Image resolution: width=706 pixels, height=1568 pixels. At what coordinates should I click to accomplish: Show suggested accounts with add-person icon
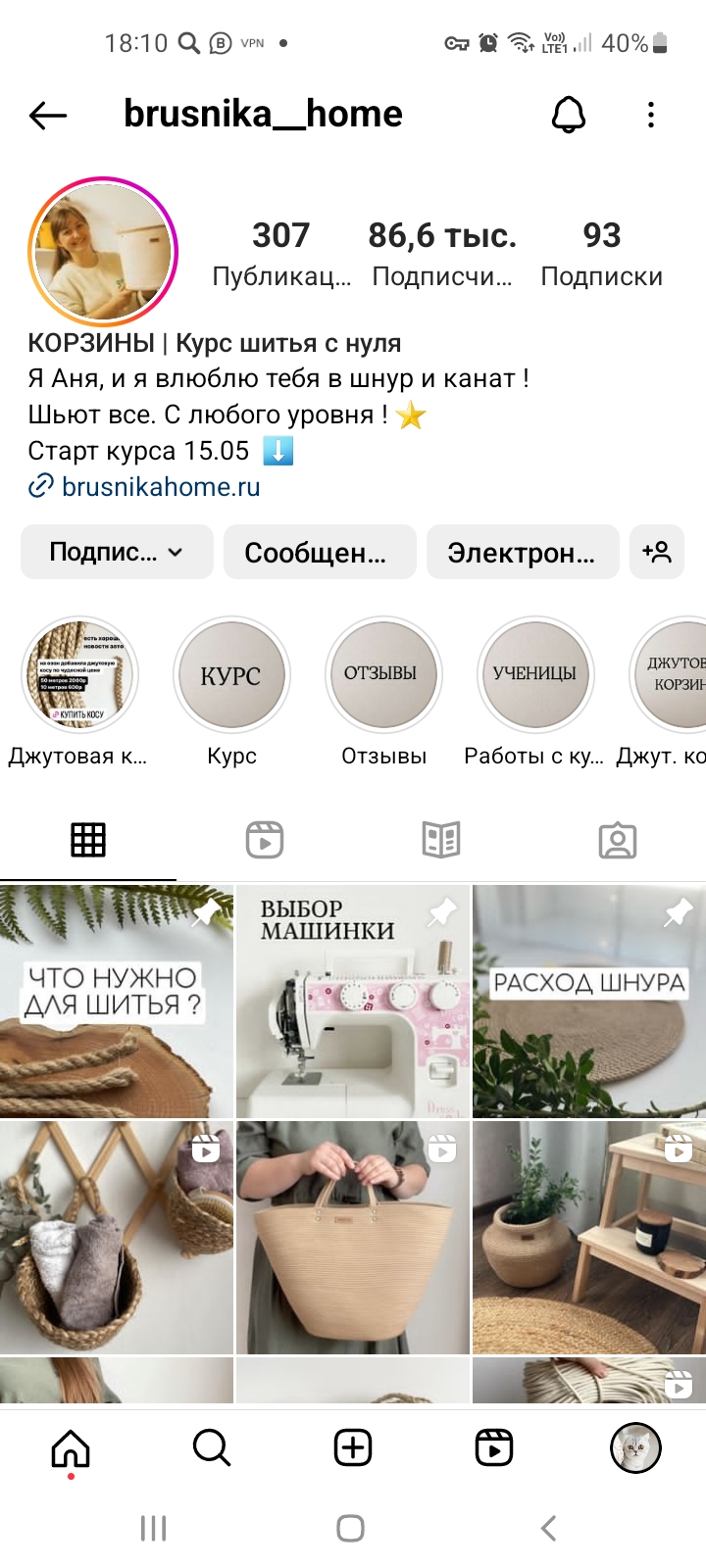(x=657, y=552)
